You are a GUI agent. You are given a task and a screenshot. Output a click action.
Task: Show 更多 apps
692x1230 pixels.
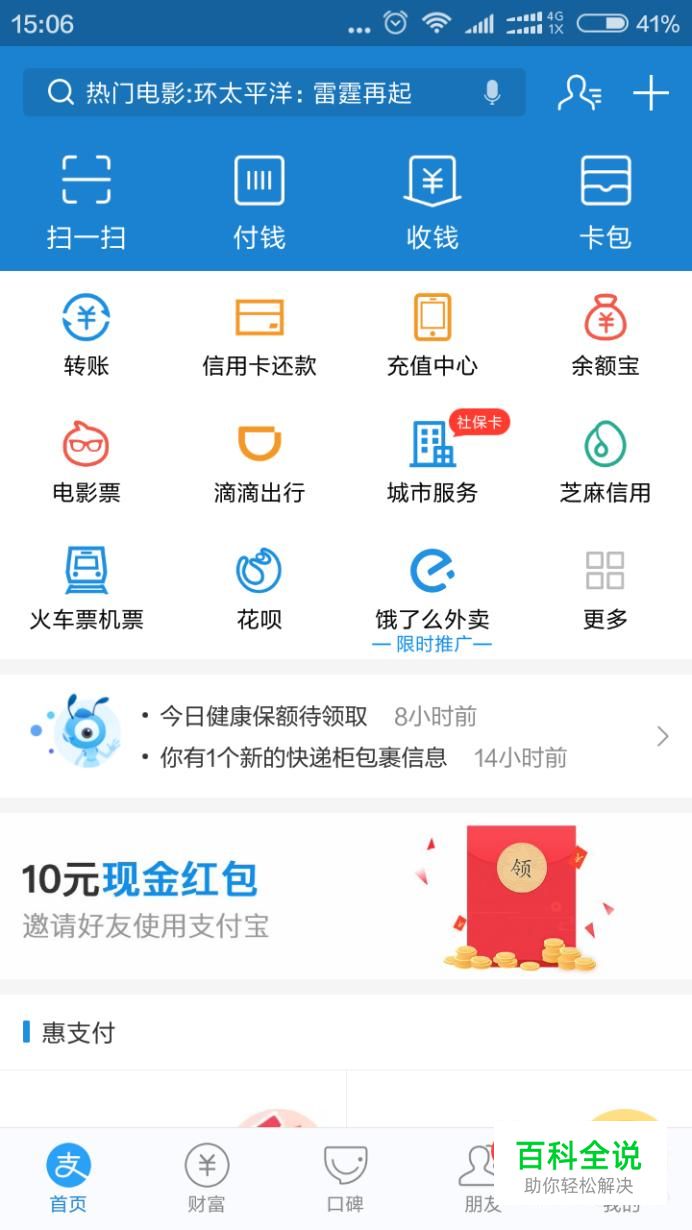click(605, 589)
